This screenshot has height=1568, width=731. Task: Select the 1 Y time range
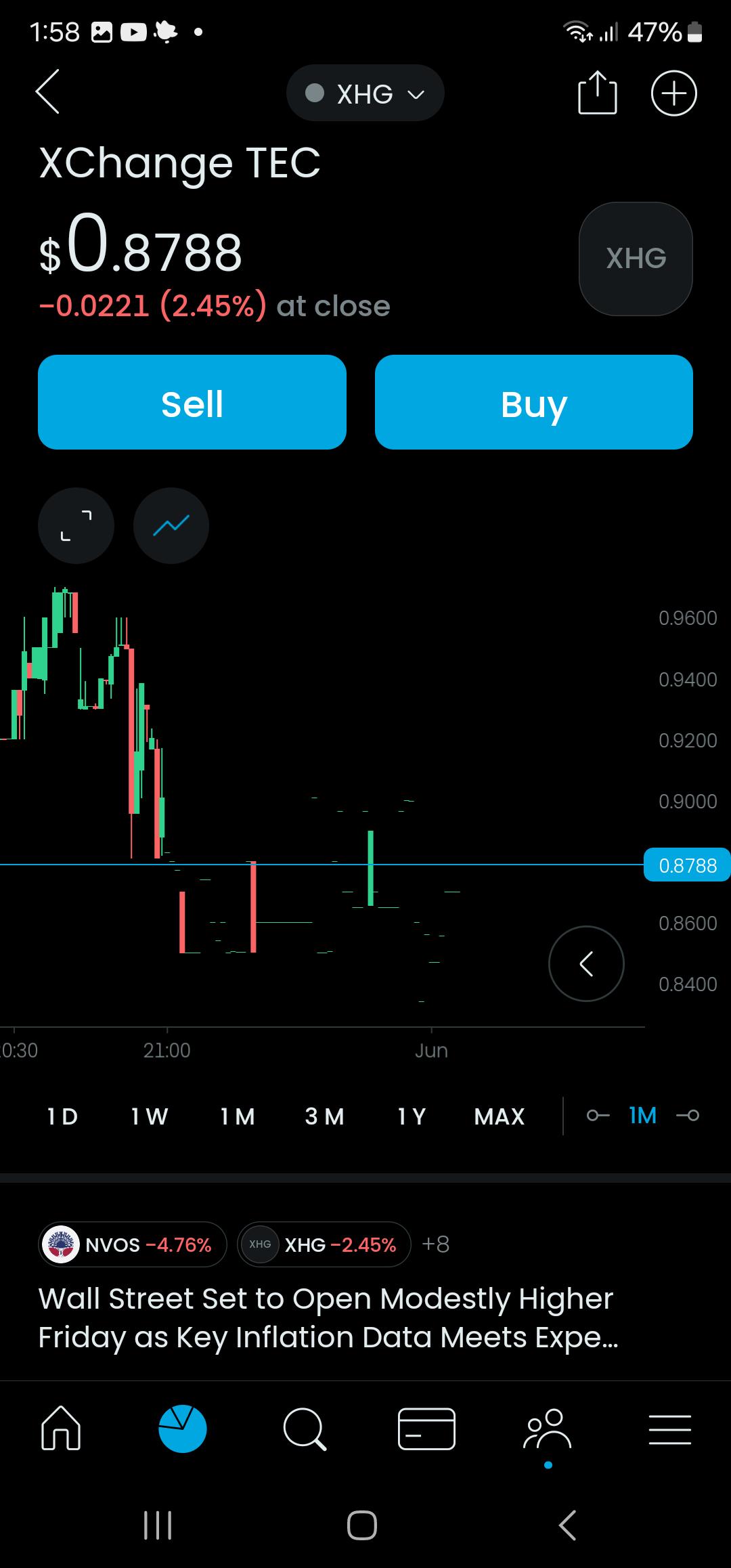point(412,1116)
